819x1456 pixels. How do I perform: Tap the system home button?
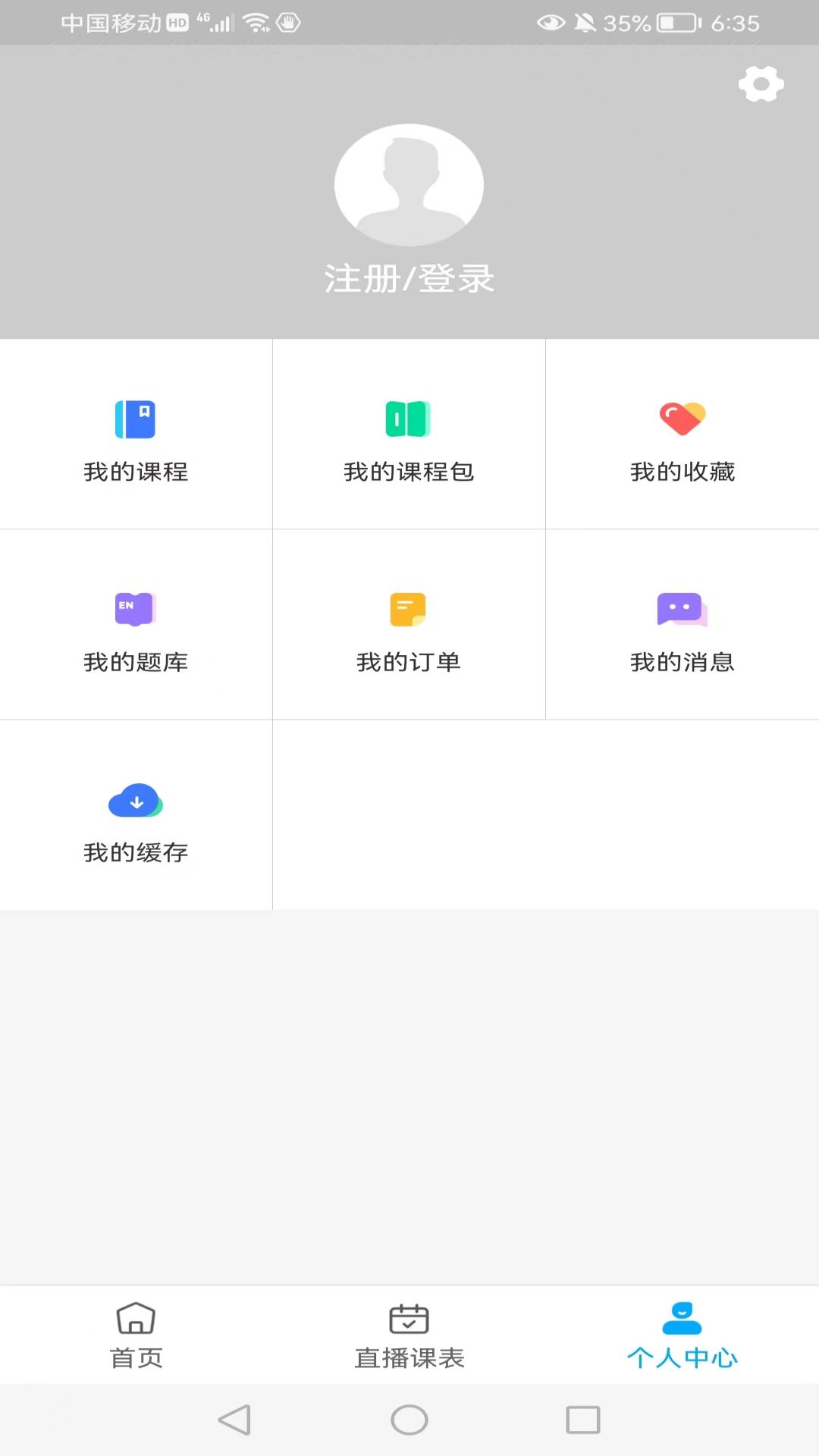tap(409, 1420)
